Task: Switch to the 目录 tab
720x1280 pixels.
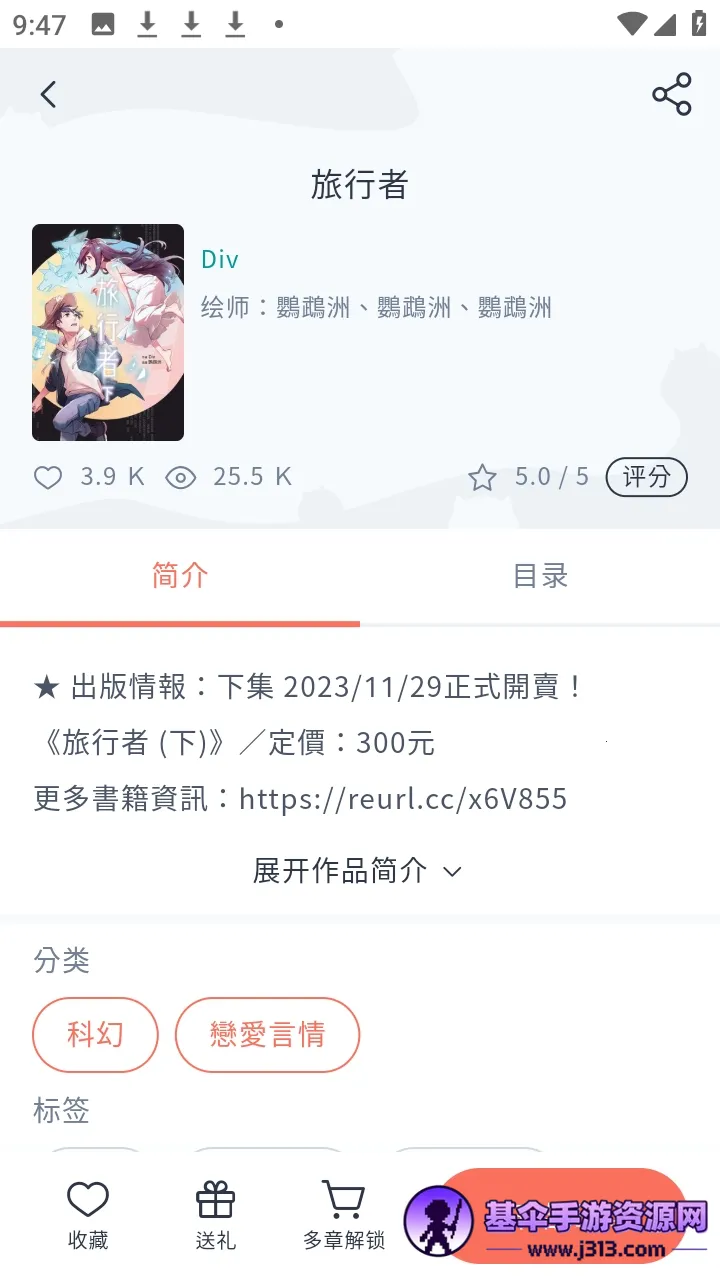Action: 540,576
